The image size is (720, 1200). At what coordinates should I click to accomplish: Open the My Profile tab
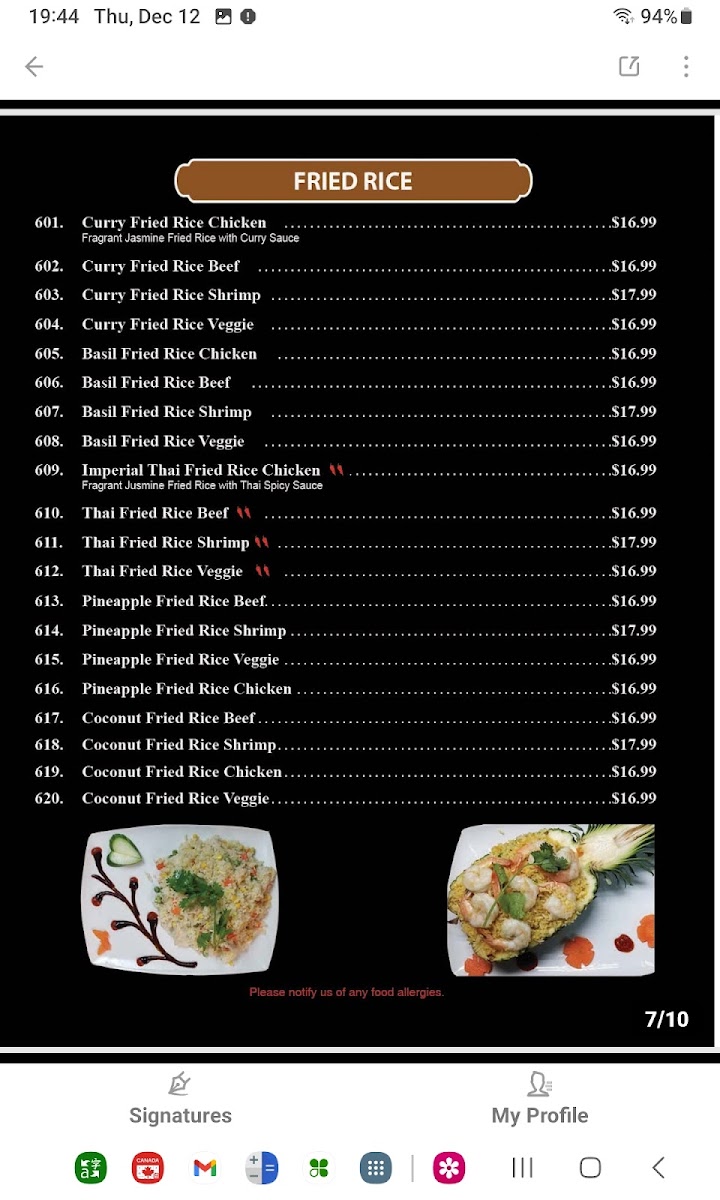coord(540,1099)
